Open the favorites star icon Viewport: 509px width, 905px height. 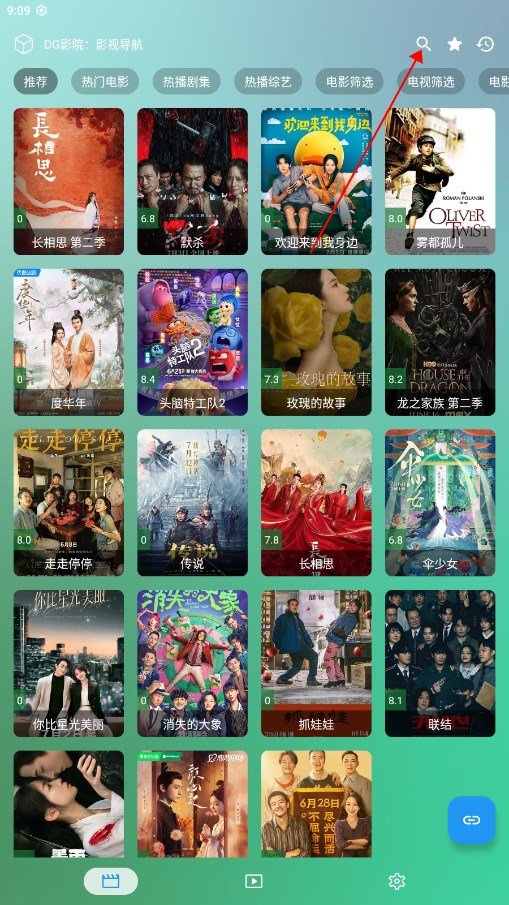coord(455,44)
